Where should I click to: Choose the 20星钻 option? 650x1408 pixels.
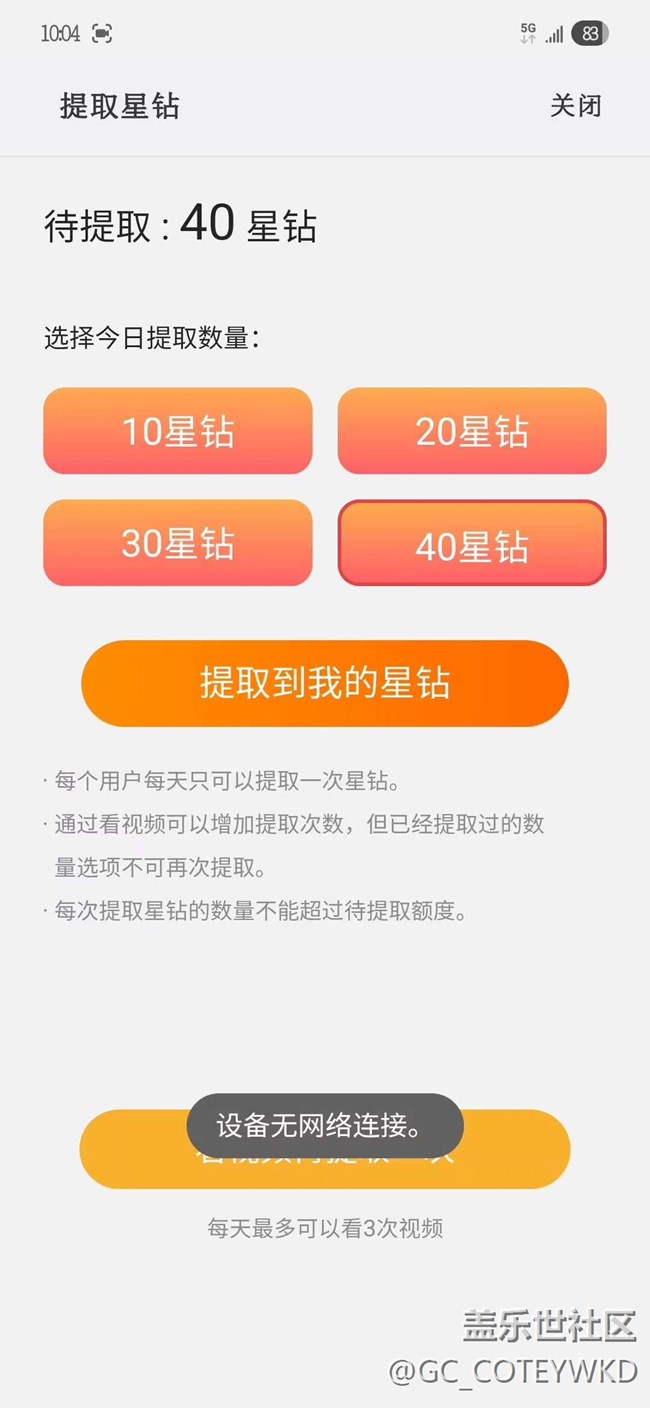coord(472,431)
